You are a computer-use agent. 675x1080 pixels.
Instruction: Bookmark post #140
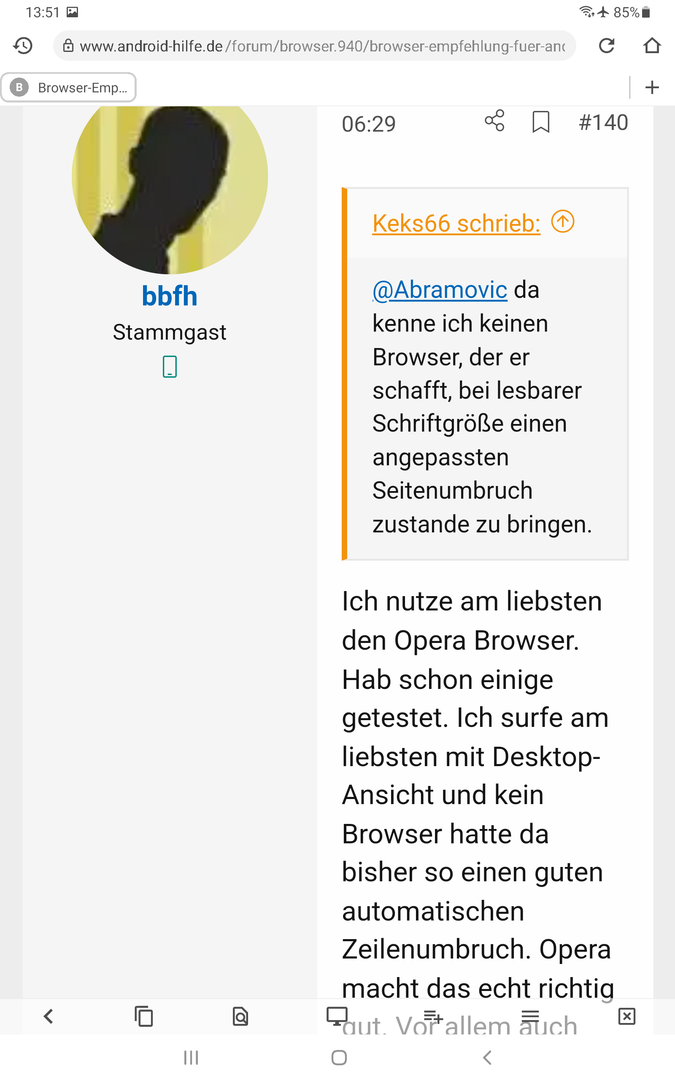click(x=541, y=122)
